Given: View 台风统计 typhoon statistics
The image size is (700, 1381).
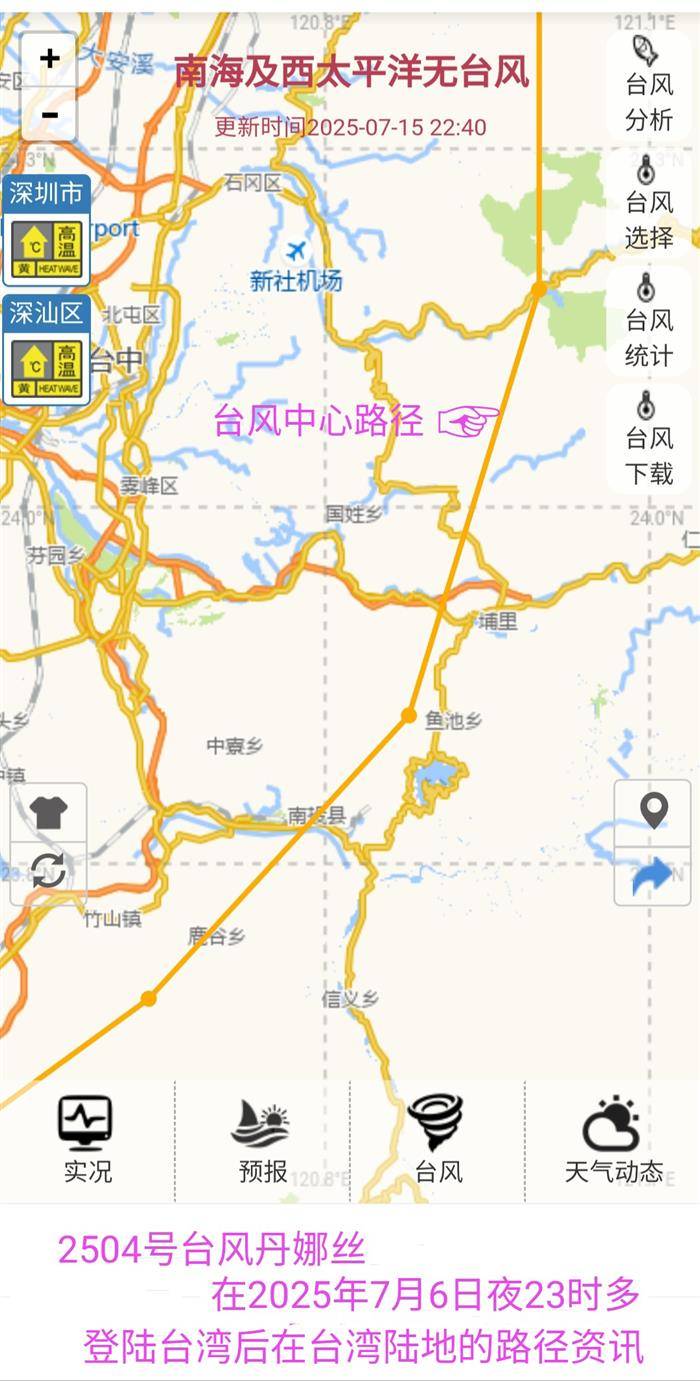Looking at the screenshot, I should point(648,320).
